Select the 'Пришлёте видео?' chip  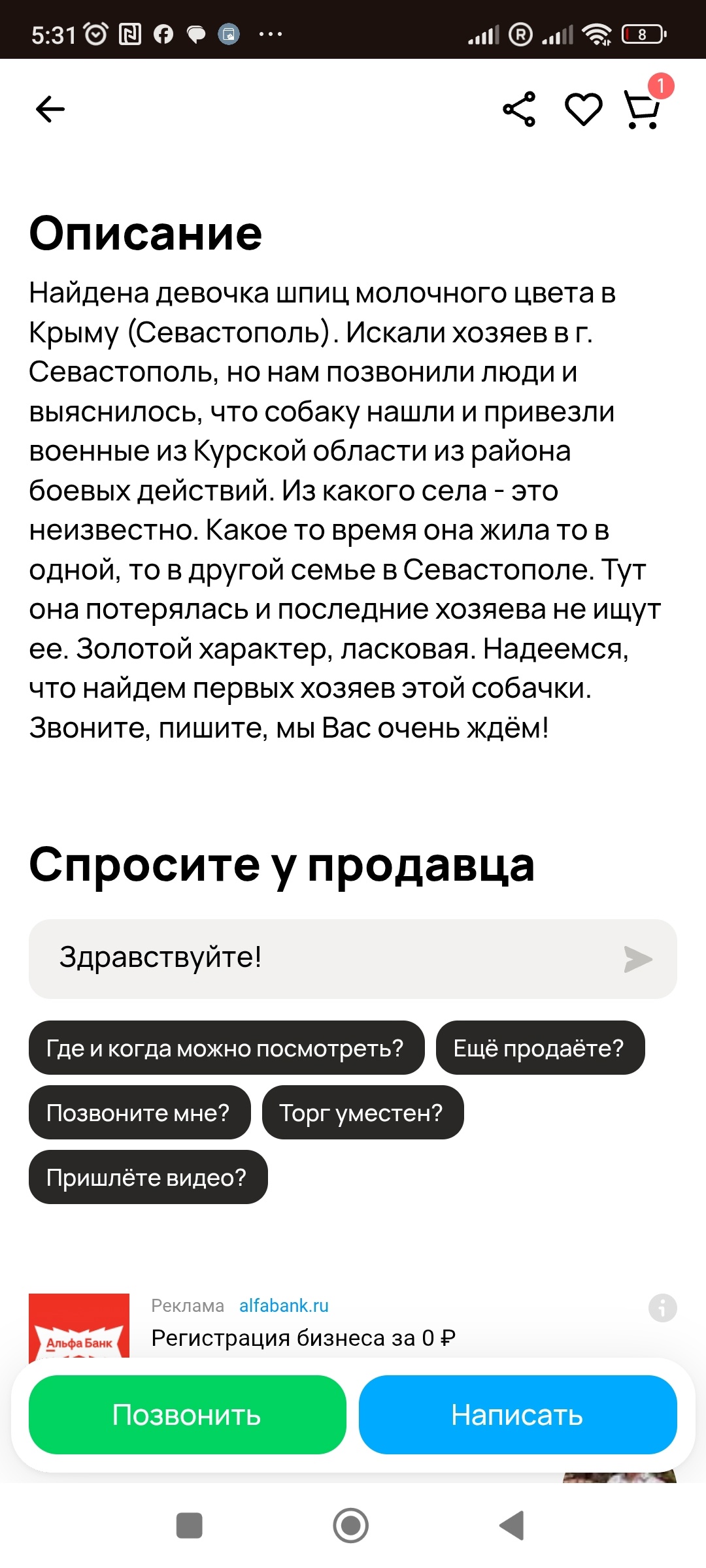pos(148,1177)
